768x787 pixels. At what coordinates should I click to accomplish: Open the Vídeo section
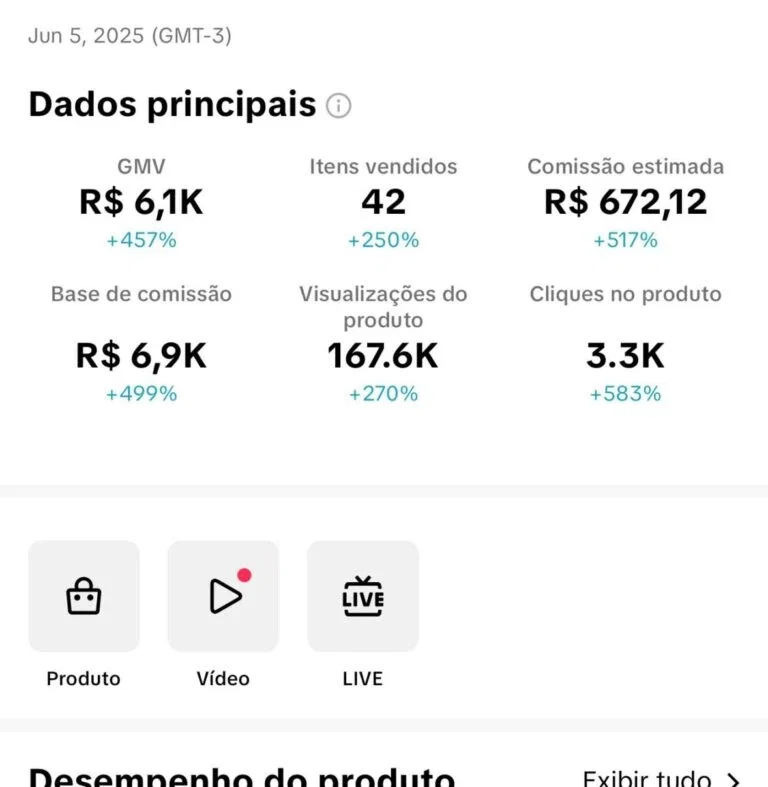[x=223, y=597]
